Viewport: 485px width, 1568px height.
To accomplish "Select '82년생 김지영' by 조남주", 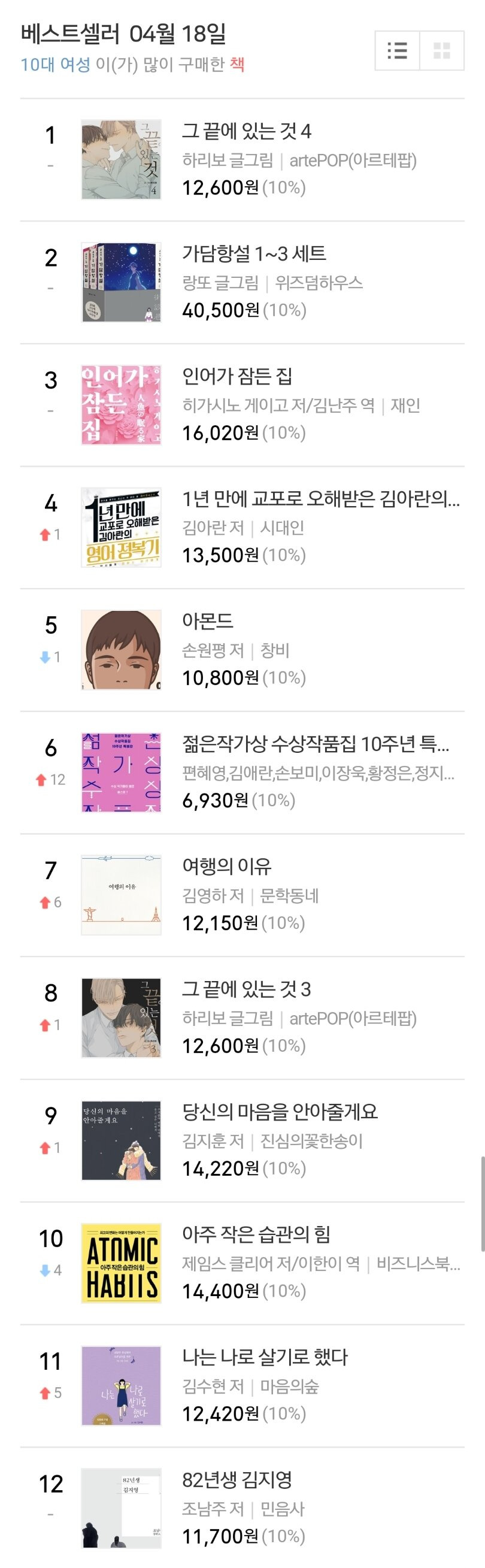I will [237, 1480].
